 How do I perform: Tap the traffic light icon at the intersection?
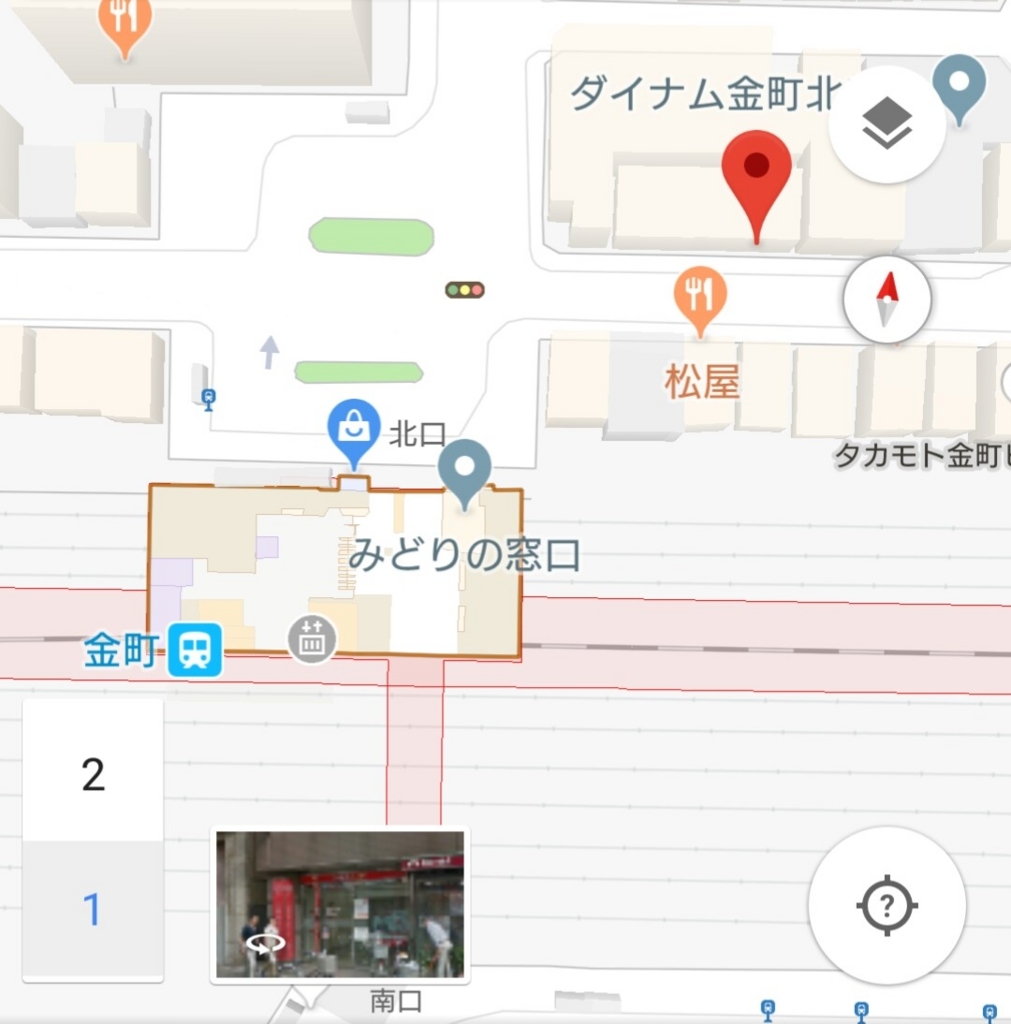tap(465, 289)
